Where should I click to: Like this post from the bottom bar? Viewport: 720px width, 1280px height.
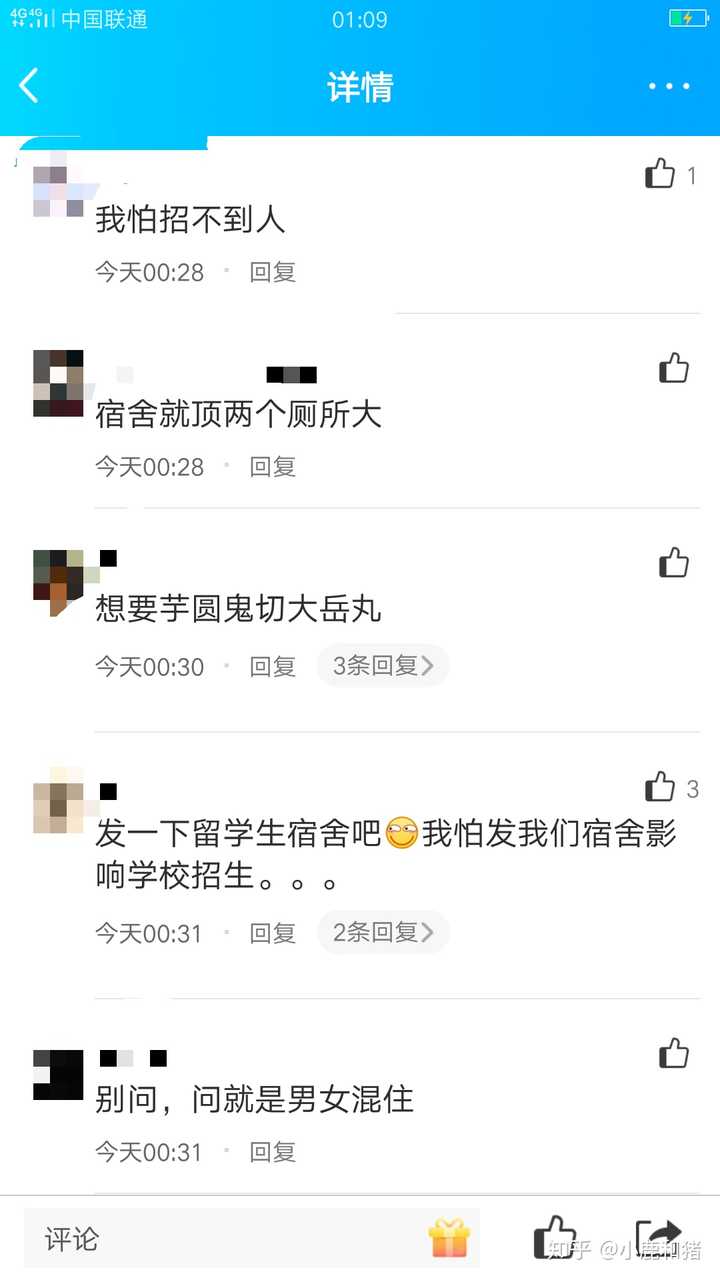(x=553, y=1237)
